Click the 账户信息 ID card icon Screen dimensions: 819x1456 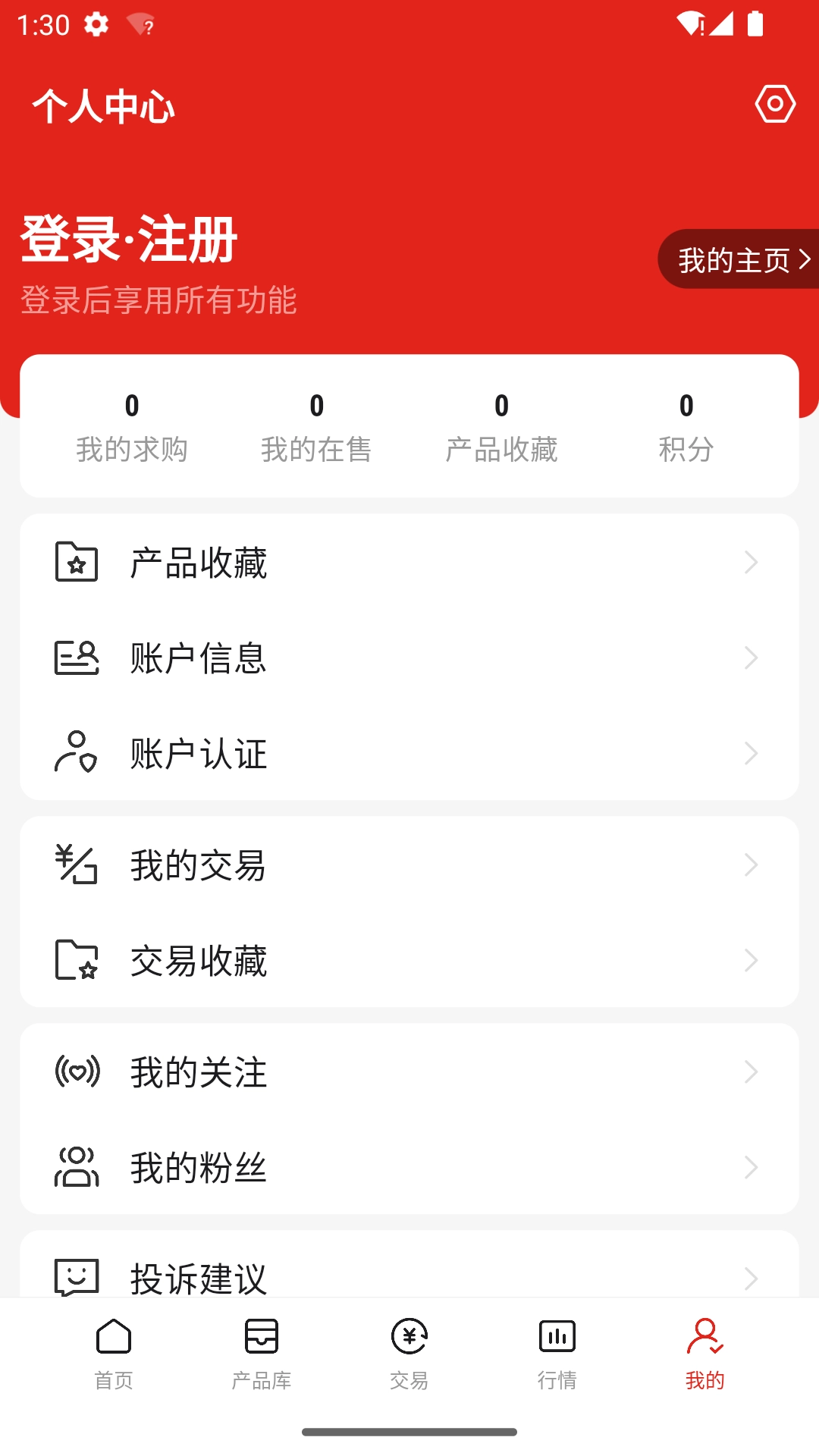tap(77, 657)
